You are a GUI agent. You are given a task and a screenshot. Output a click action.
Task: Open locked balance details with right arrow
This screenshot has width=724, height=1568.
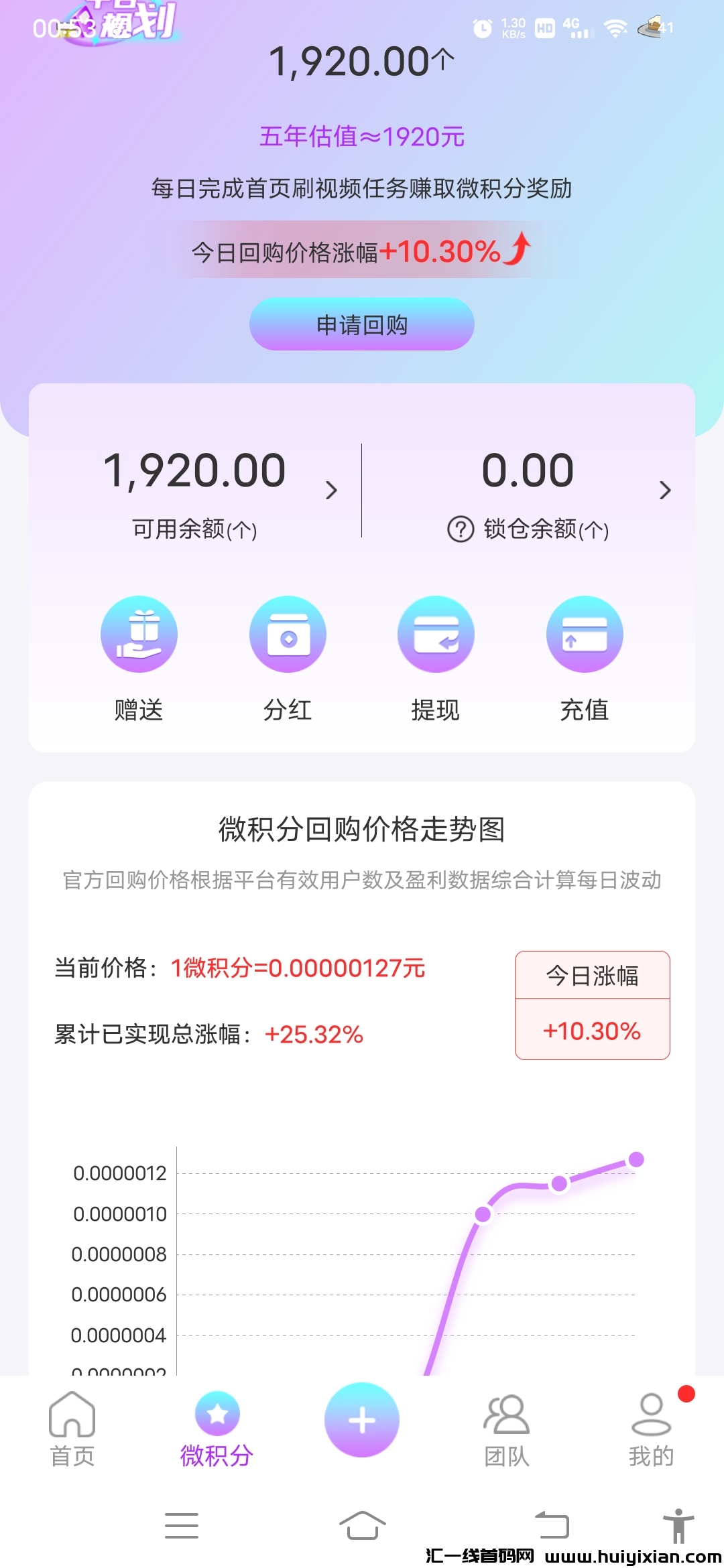[x=665, y=491]
